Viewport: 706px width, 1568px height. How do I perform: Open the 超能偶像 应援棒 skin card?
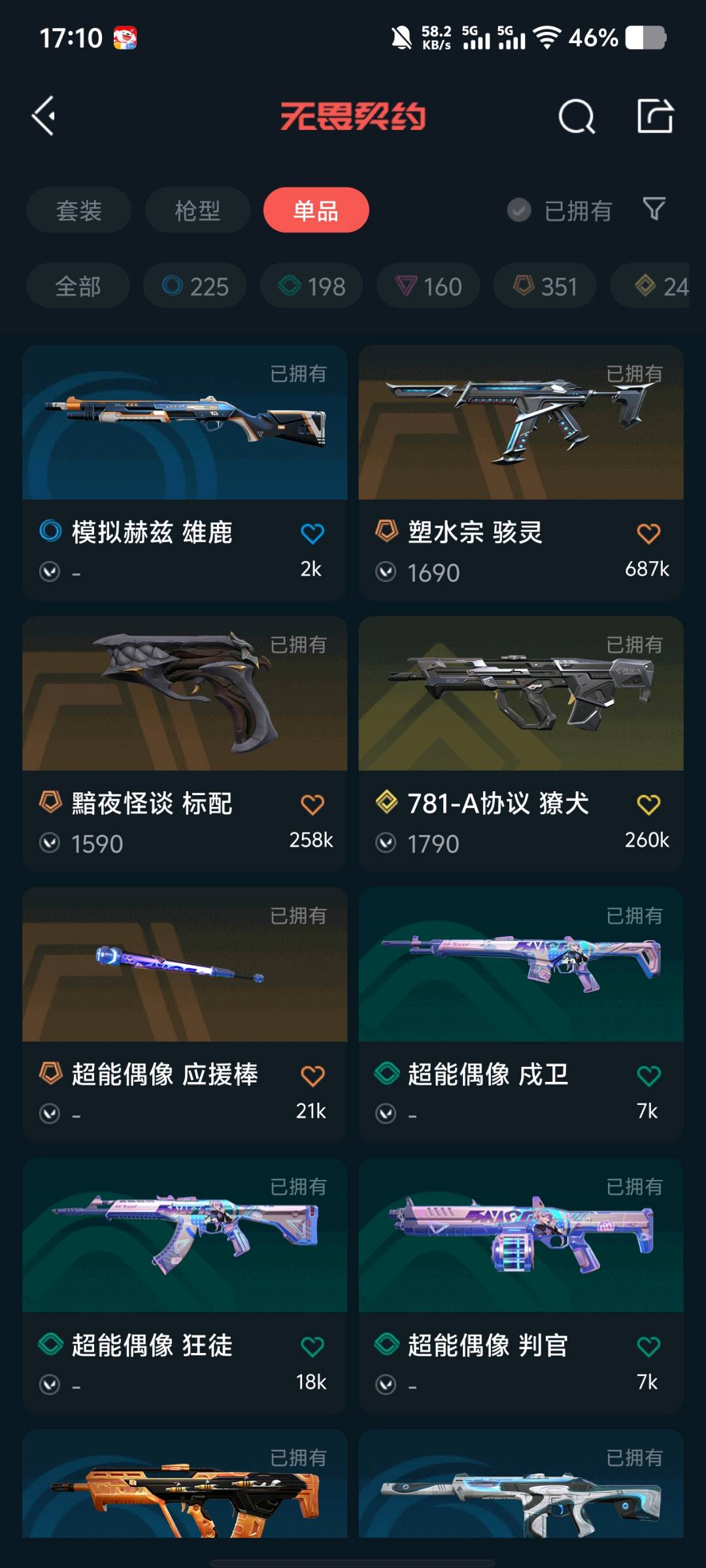pos(185,1015)
